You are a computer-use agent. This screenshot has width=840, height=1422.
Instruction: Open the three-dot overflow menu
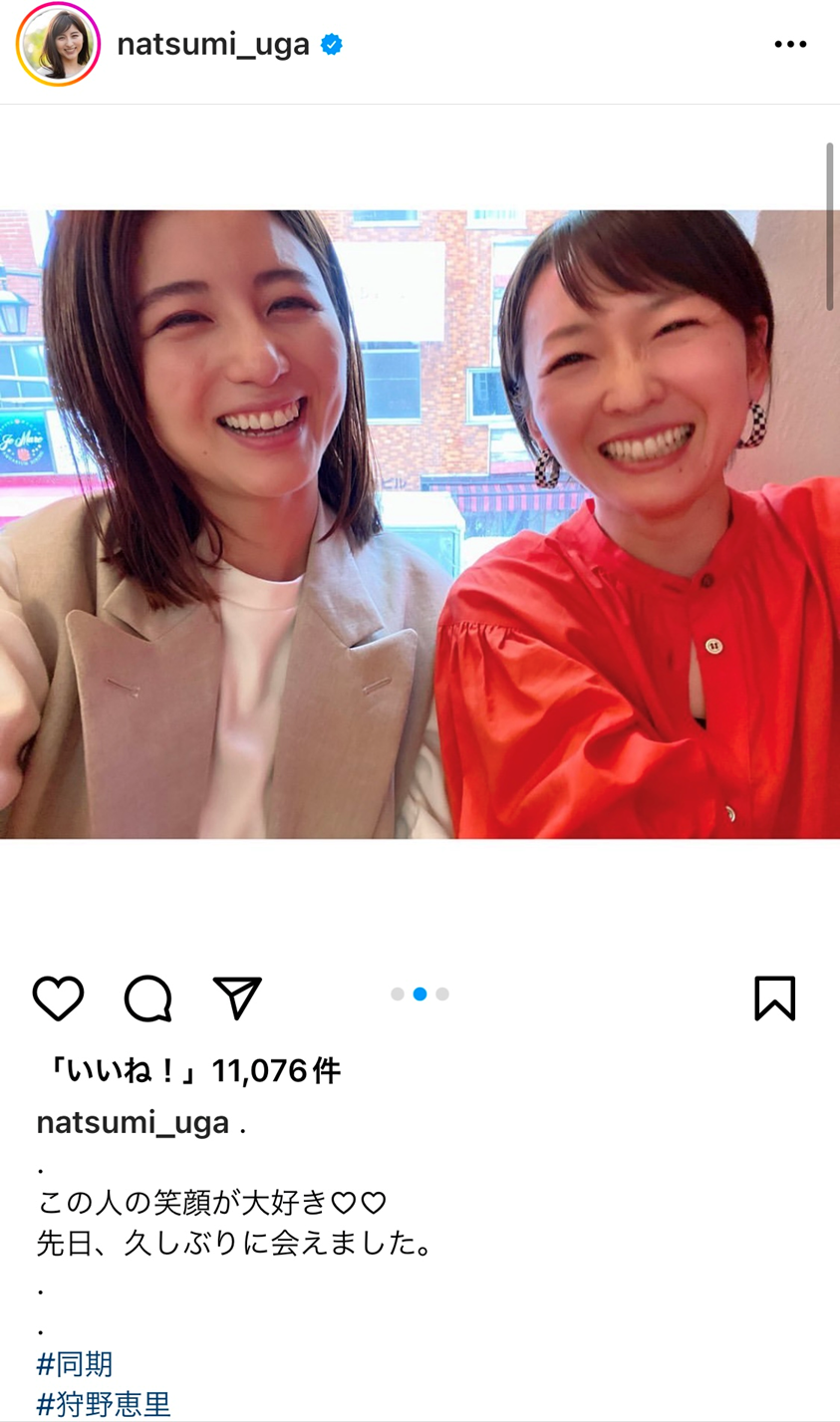tap(789, 45)
